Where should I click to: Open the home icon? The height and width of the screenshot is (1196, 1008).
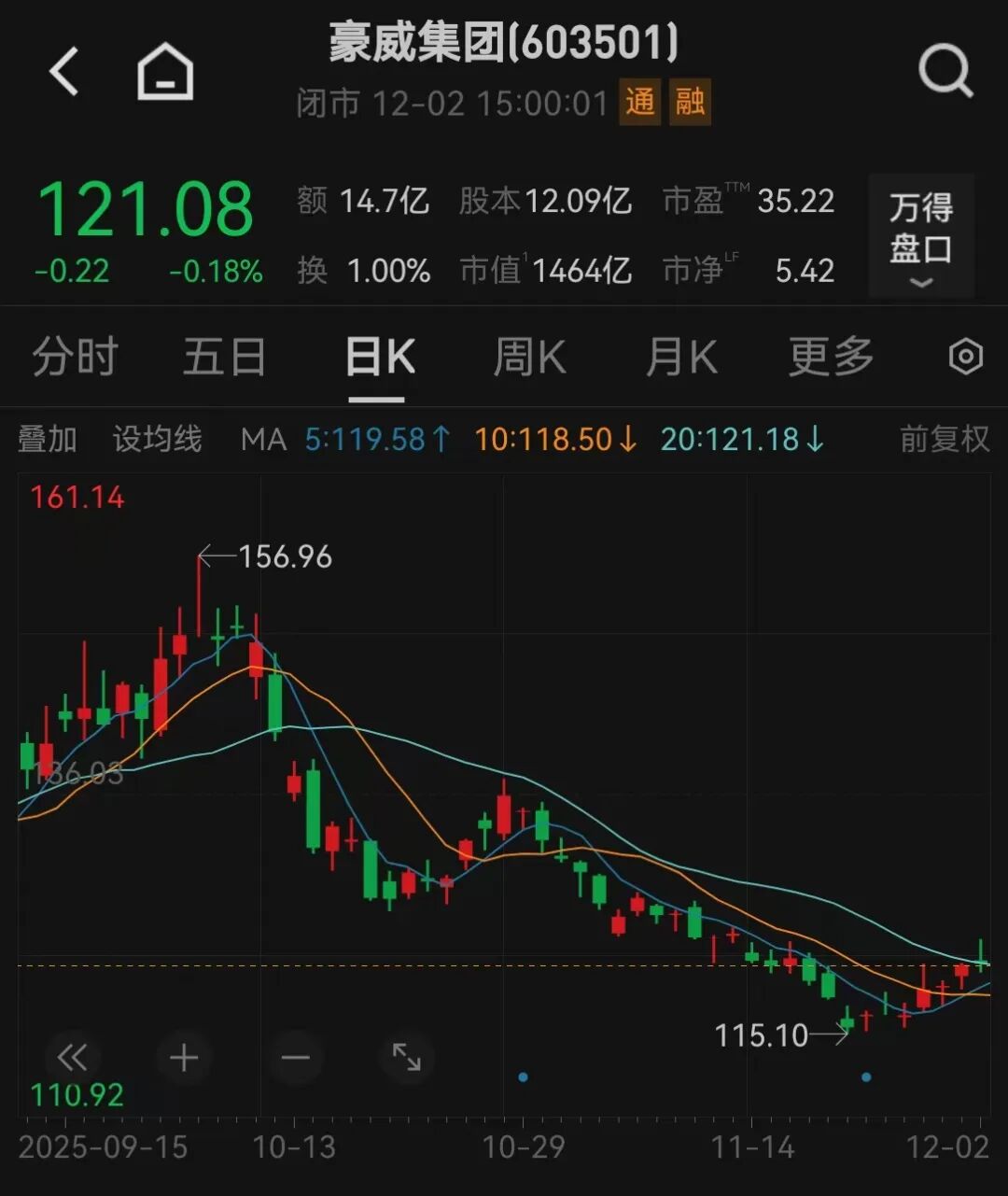click(165, 72)
